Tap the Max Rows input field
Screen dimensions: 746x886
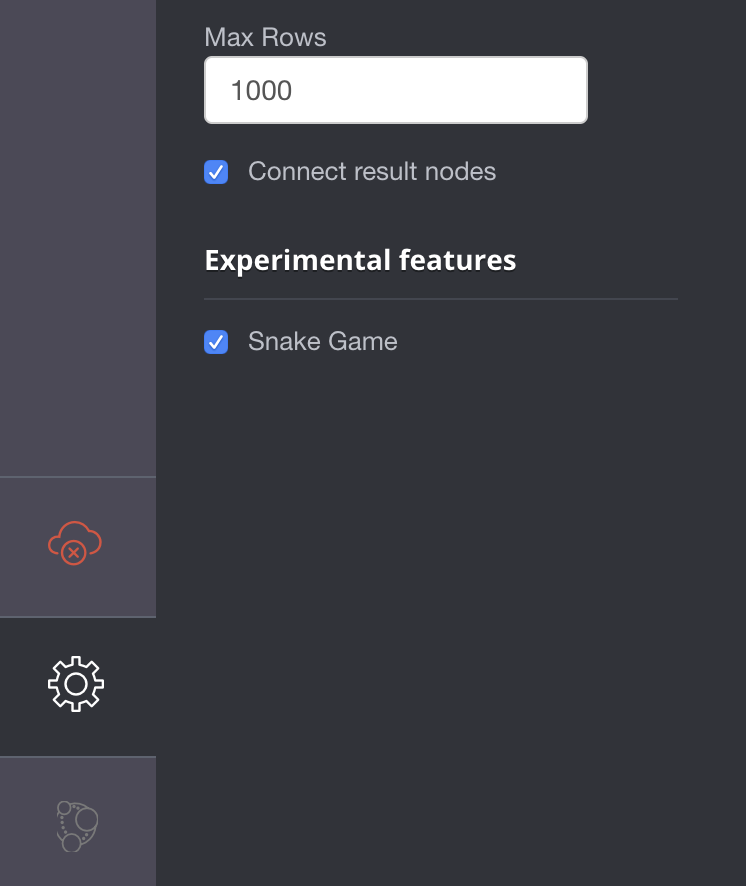(395, 90)
